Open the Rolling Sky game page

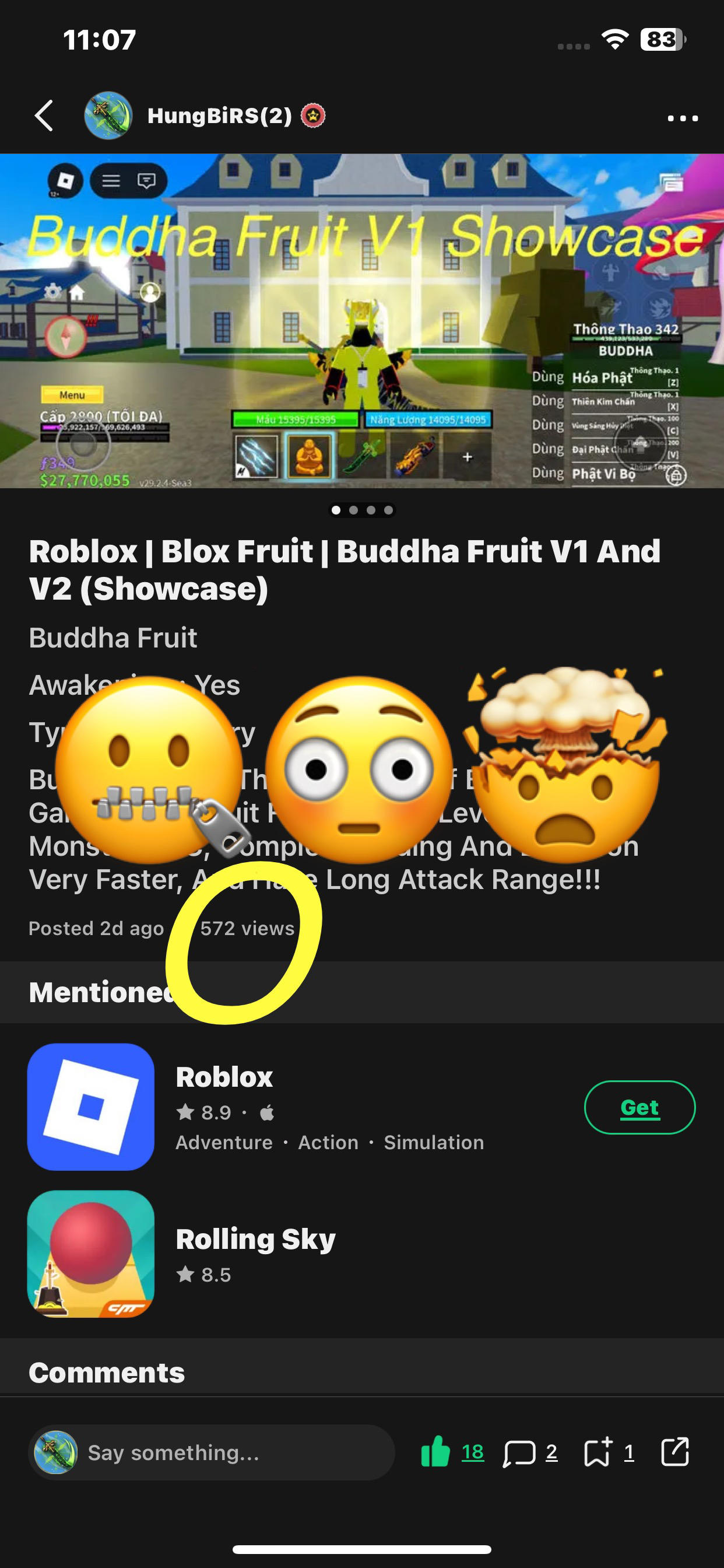pyautogui.click(x=255, y=1240)
